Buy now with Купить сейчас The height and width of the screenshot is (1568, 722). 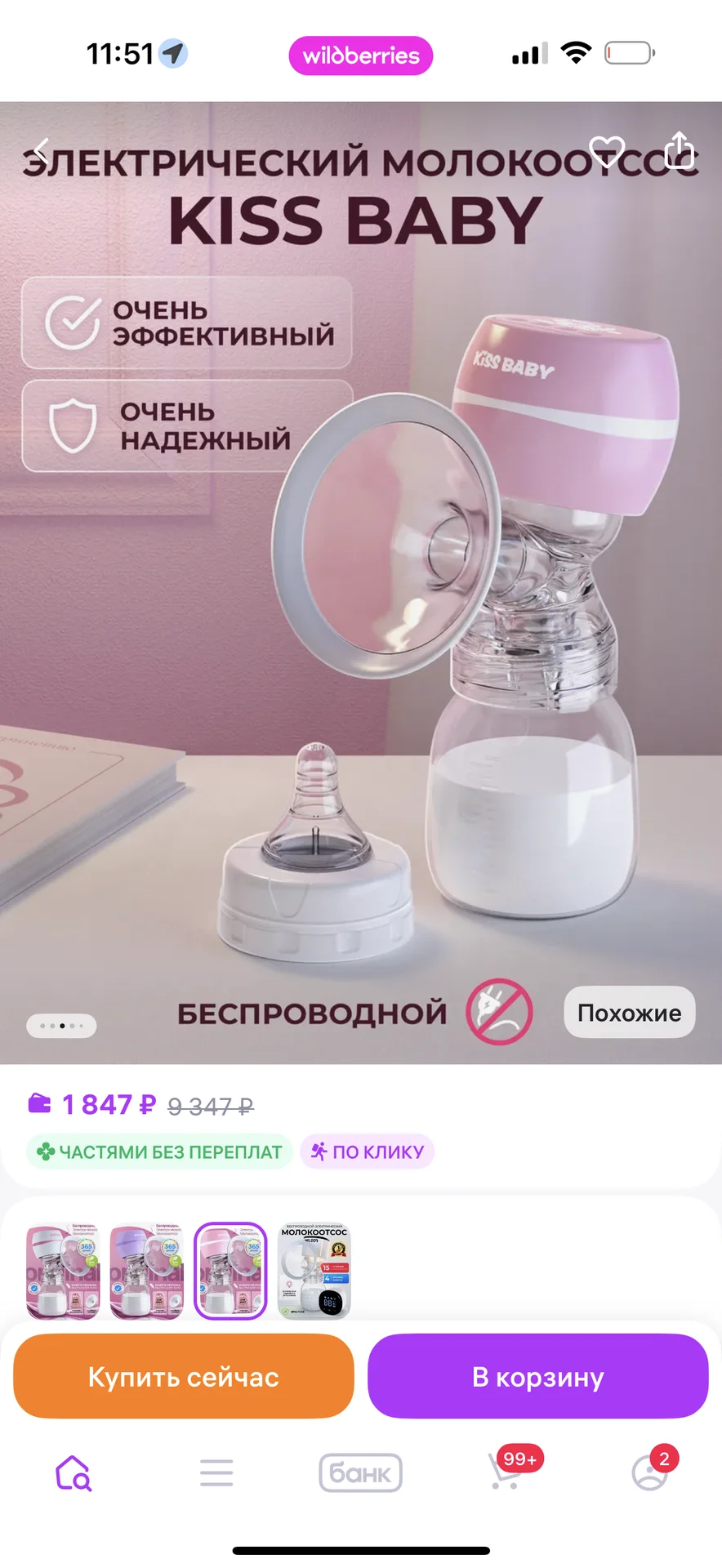point(184,1377)
